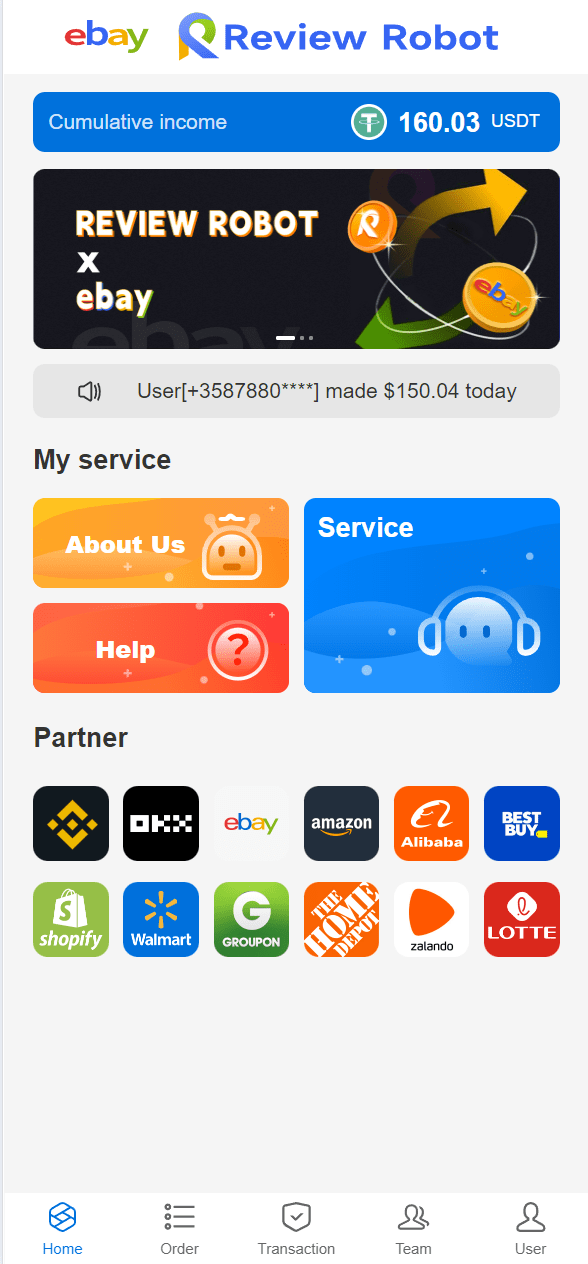
Task: Tap the ebay partner tile
Action: 251,823
